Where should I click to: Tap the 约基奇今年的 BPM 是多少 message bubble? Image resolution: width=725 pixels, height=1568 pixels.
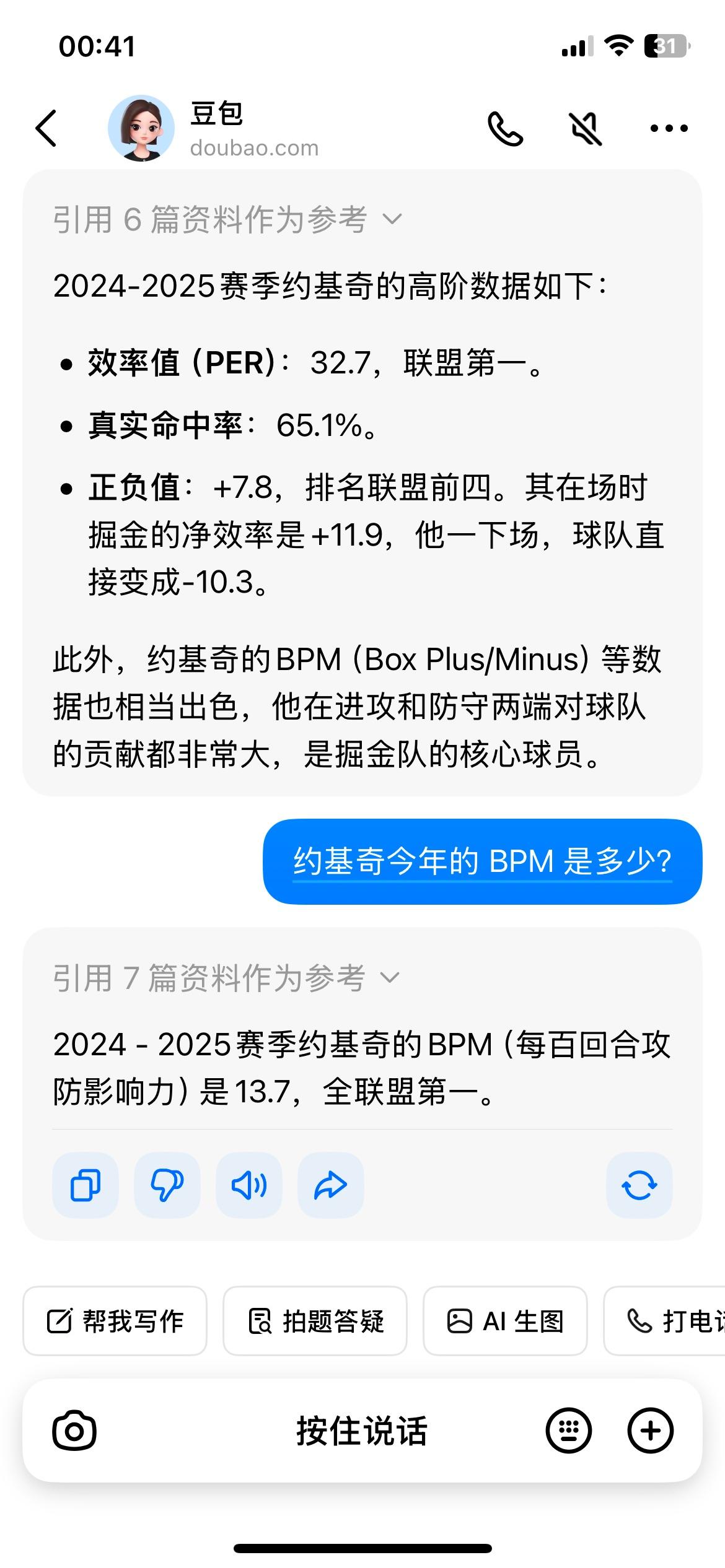point(482,861)
